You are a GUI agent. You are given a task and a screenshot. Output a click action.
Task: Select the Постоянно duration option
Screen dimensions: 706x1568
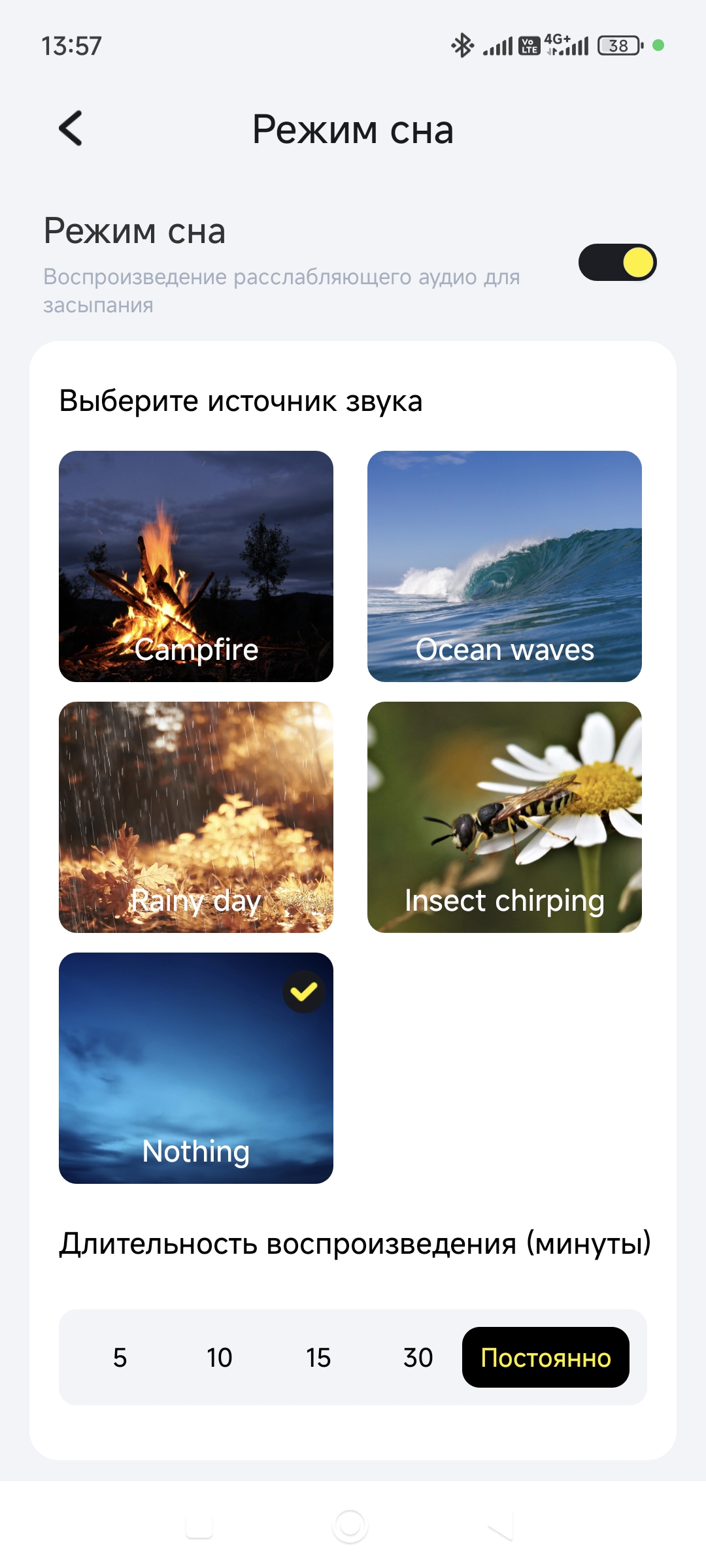(545, 1358)
